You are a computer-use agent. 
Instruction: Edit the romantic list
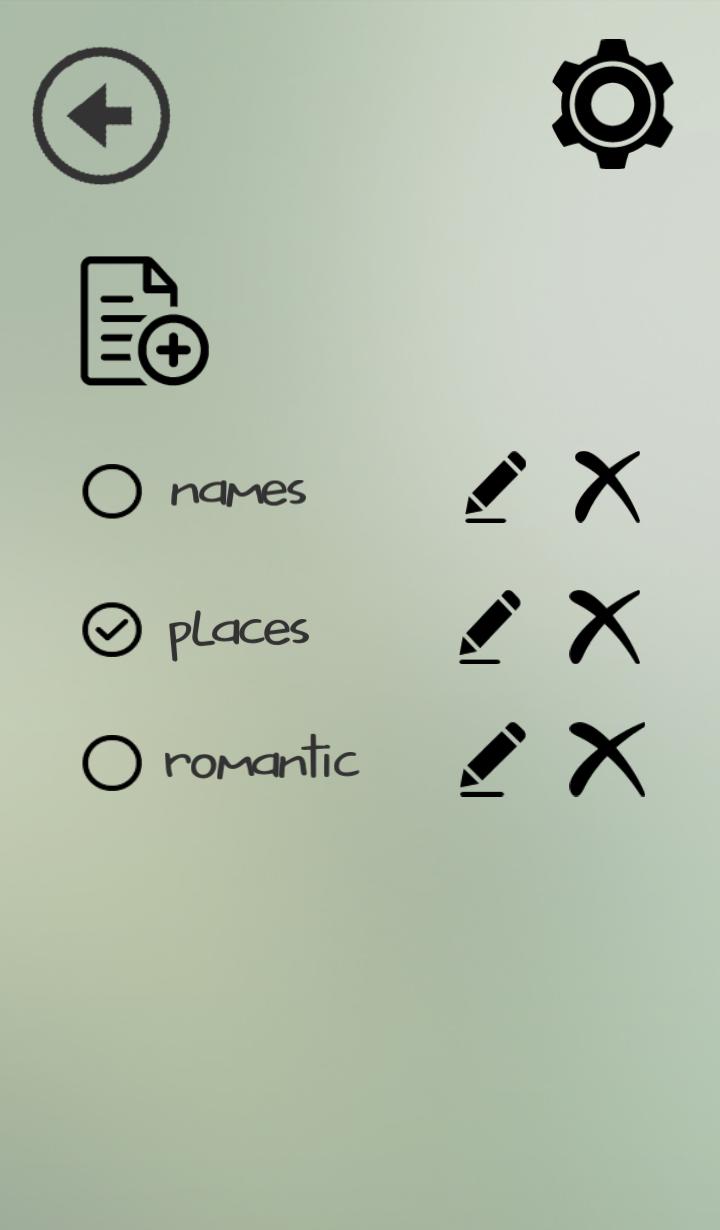tap(492, 760)
